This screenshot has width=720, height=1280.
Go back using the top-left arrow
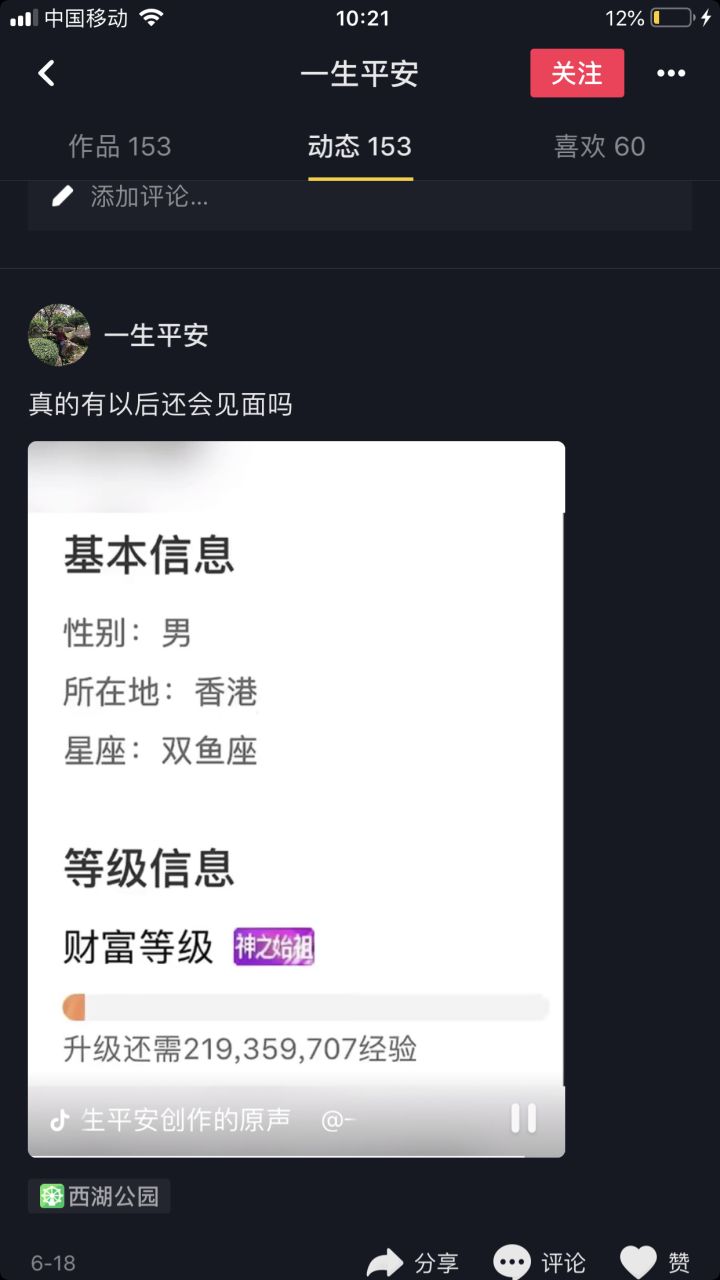pyautogui.click(x=46, y=73)
